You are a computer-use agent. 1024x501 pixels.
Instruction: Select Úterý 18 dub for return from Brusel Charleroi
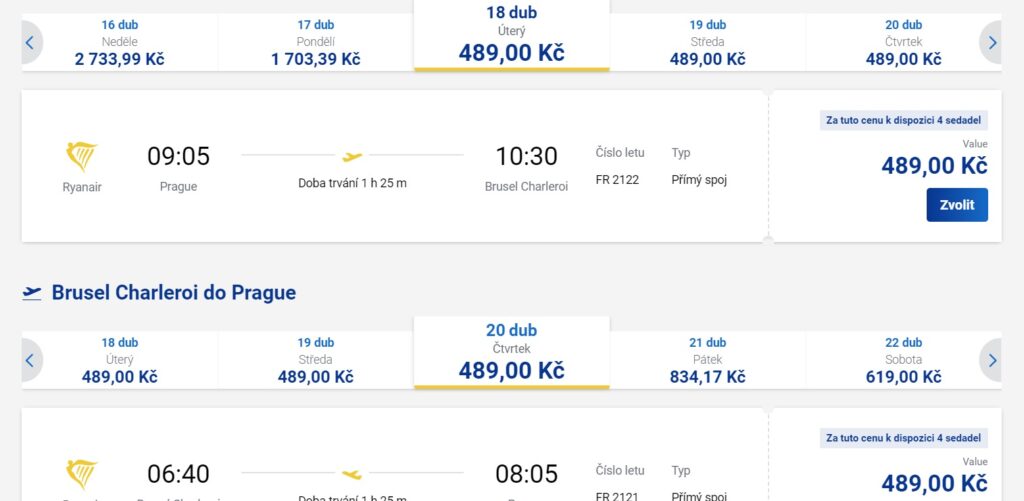(x=120, y=360)
